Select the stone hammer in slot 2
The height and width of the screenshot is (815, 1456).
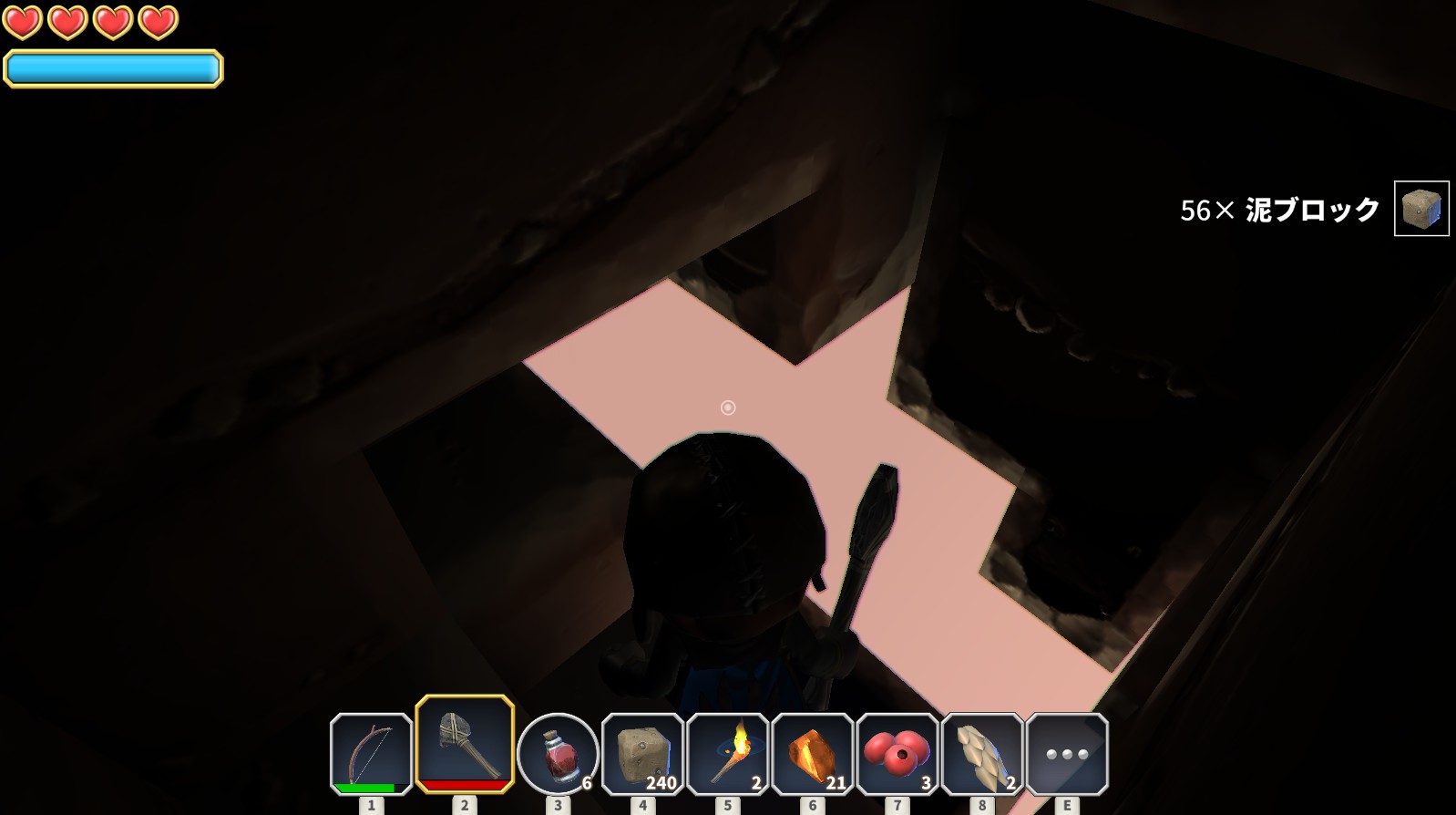tap(465, 744)
